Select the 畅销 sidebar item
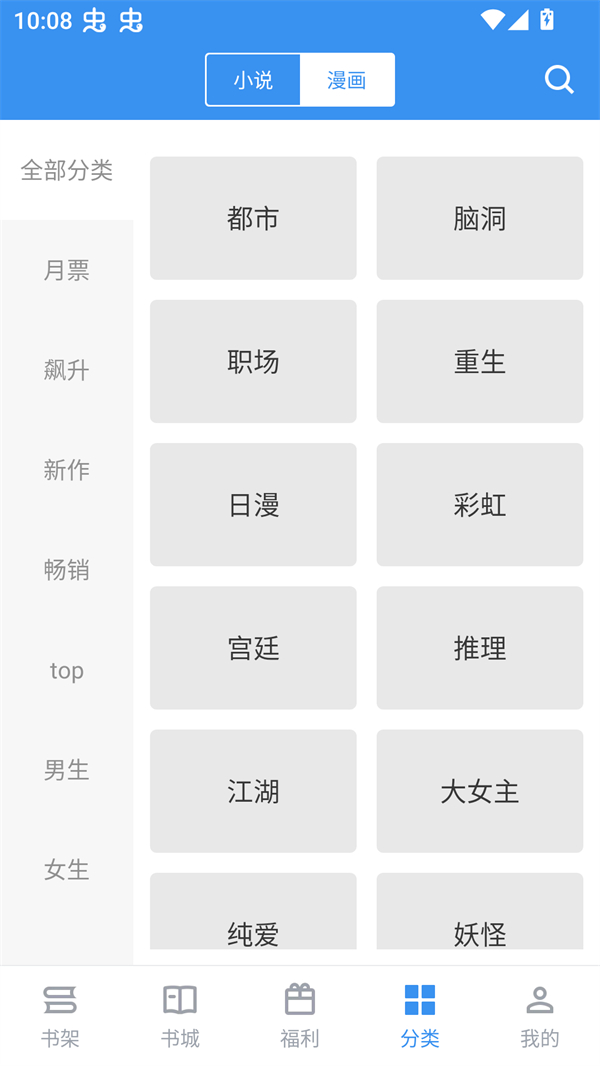Viewport: 600px width, 1066px height. coord(67,570)
